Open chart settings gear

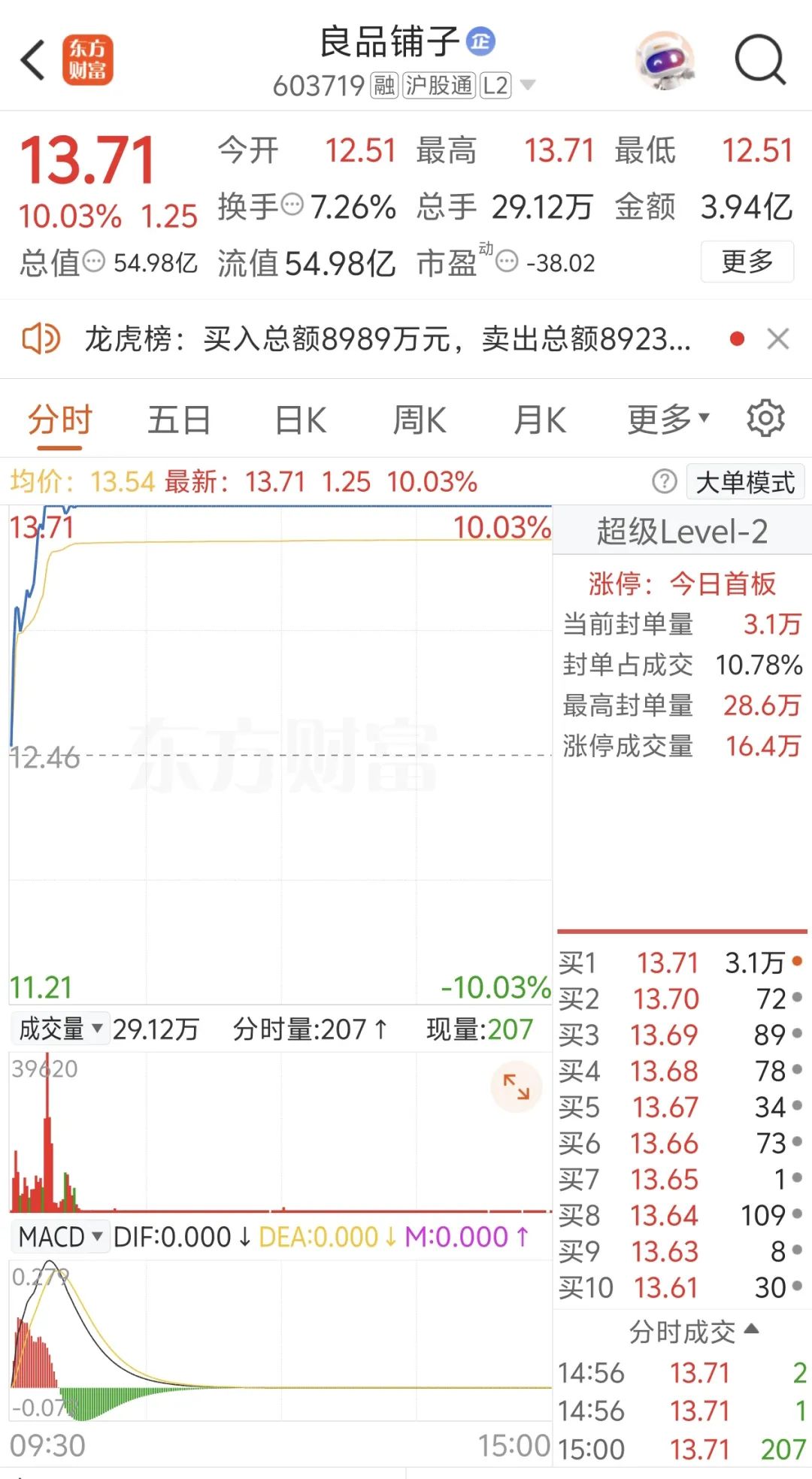[x=765, y=419]
